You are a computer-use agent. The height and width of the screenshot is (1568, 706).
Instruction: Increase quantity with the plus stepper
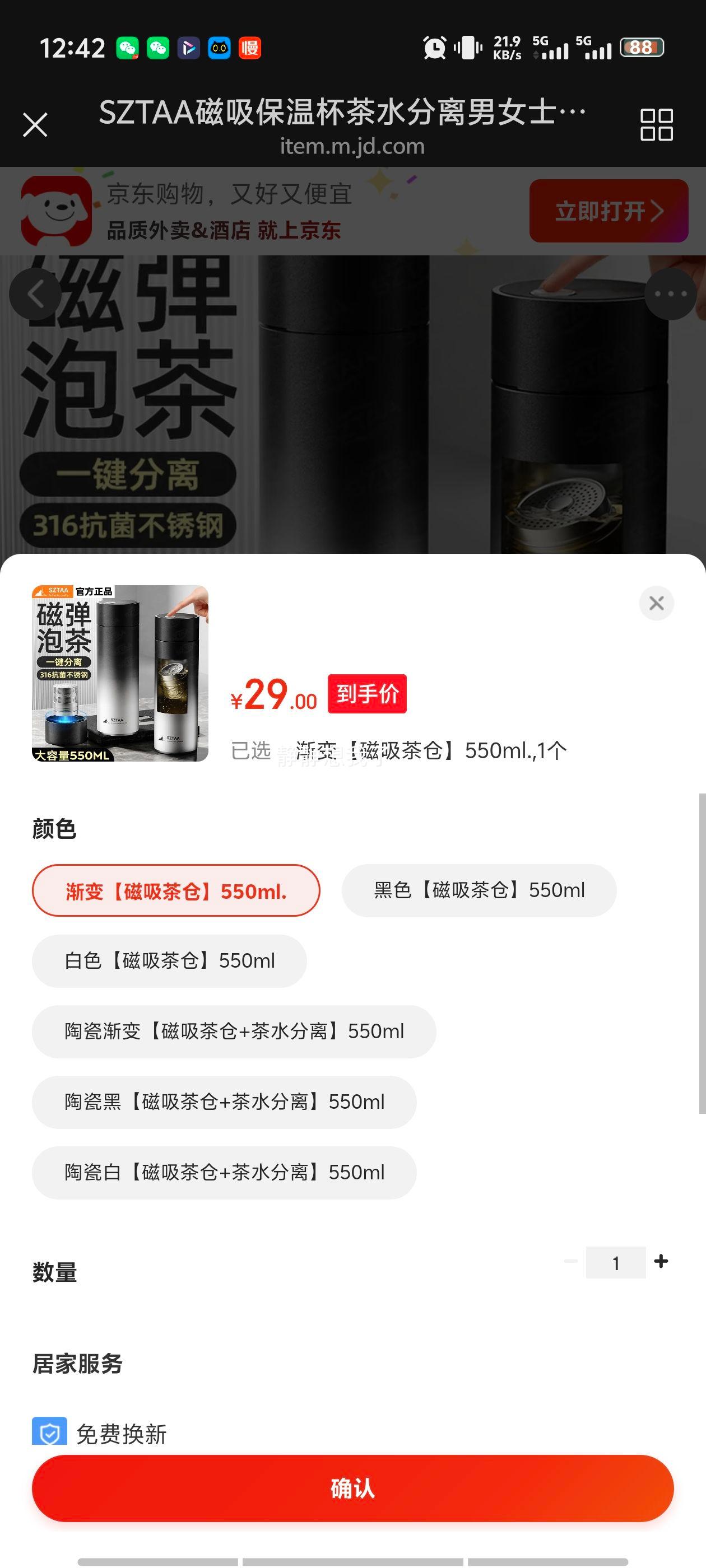[x=662, y=1262]
